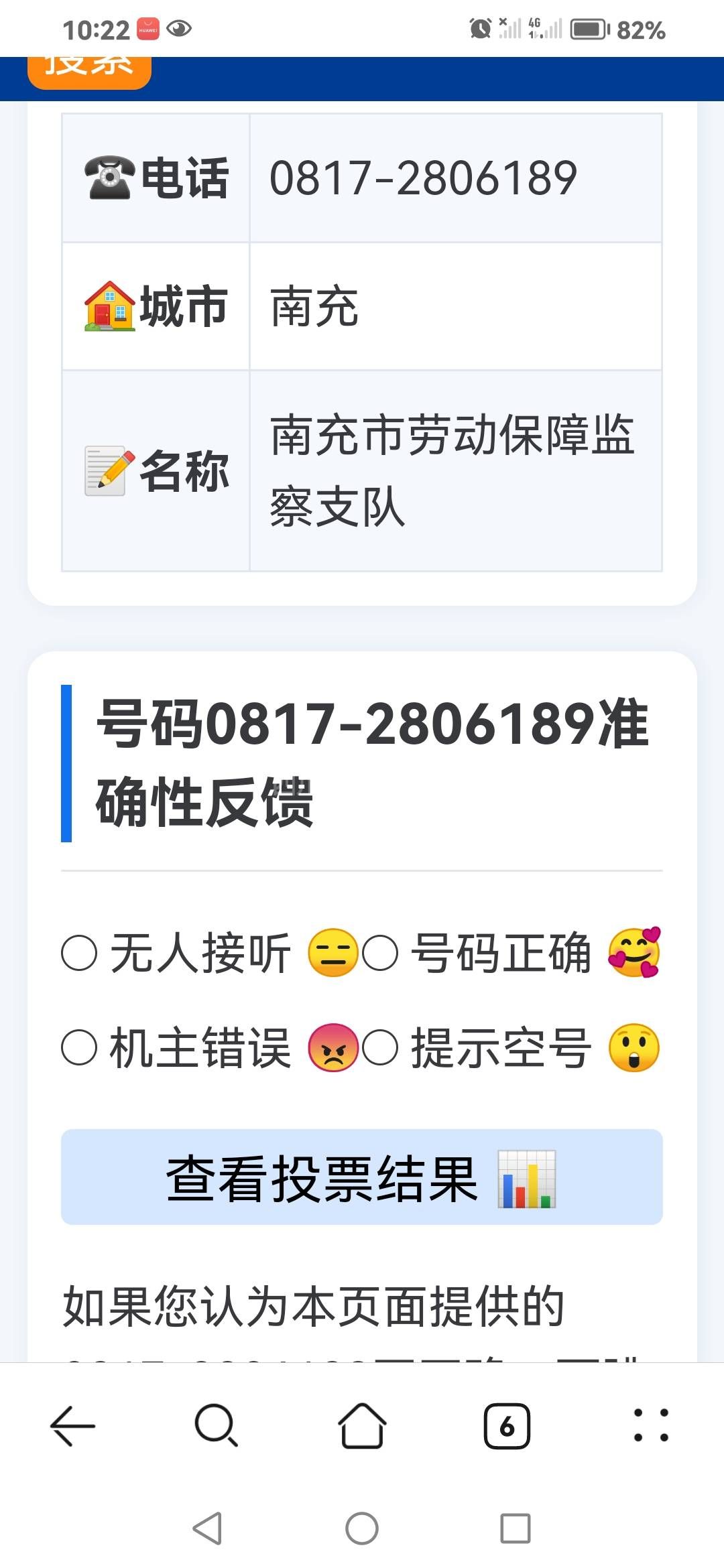
Task: Open the browser search icon
Action: tap(217, 1426)
